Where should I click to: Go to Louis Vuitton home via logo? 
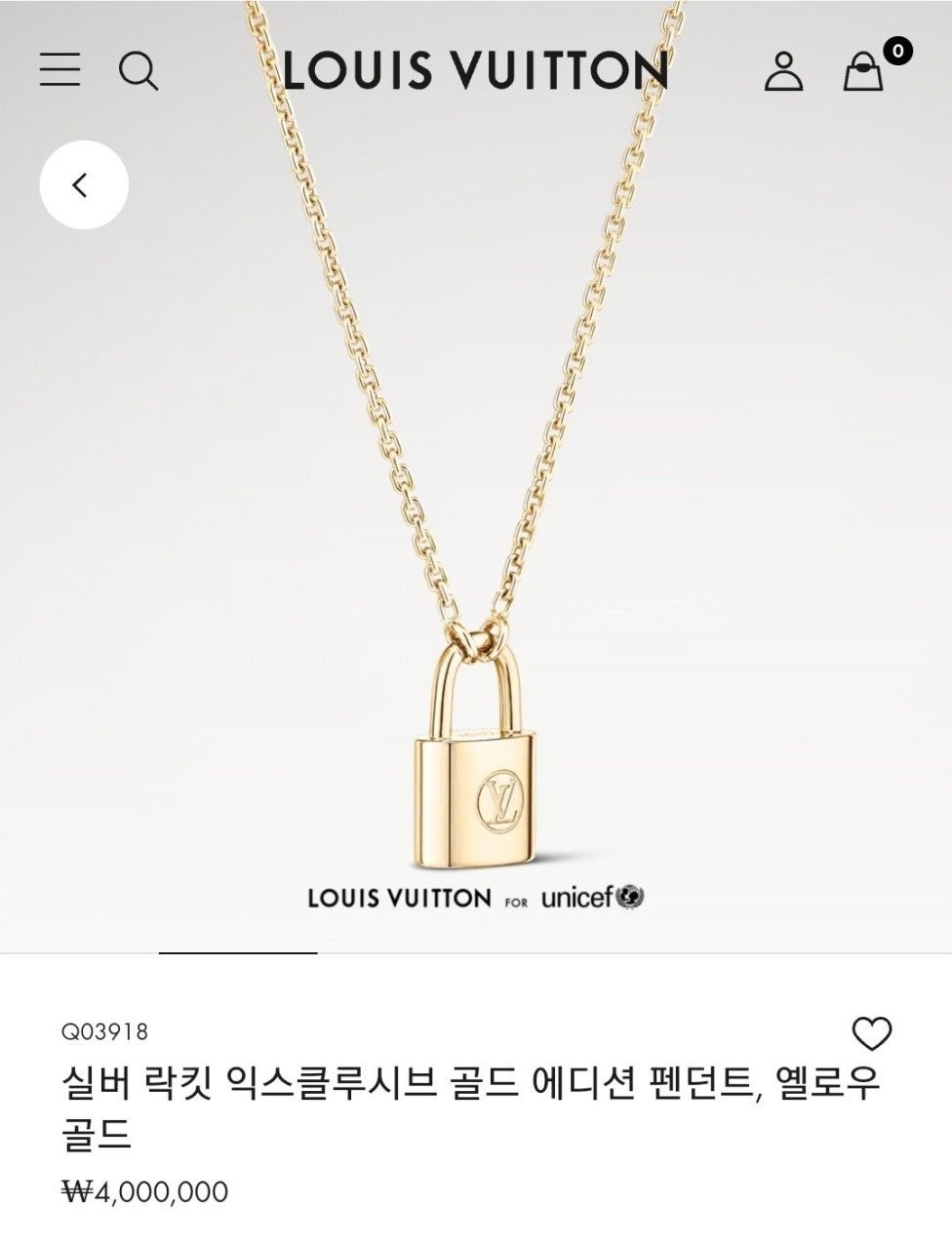click(475, 71)
